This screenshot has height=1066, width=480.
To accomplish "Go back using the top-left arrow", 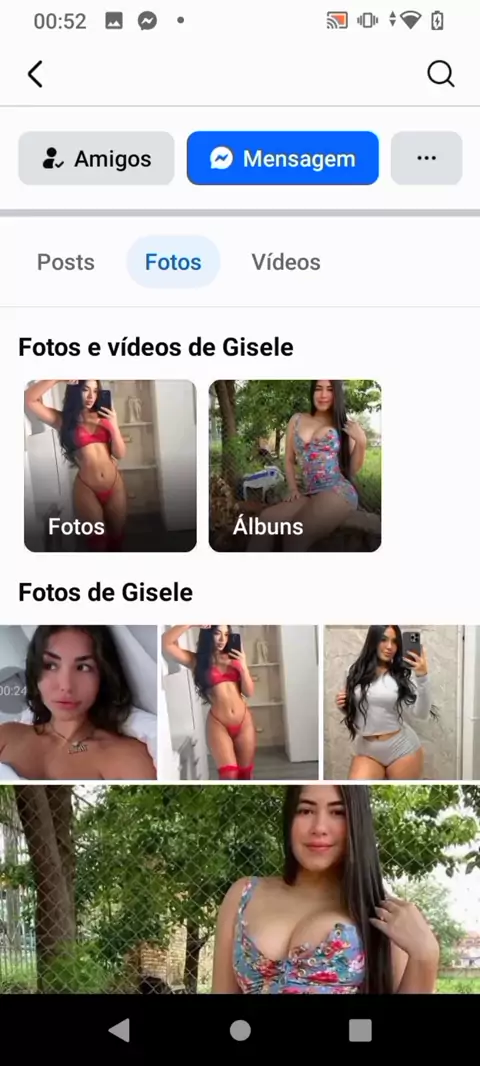I will pyautogui.click(x=35, y=74).
